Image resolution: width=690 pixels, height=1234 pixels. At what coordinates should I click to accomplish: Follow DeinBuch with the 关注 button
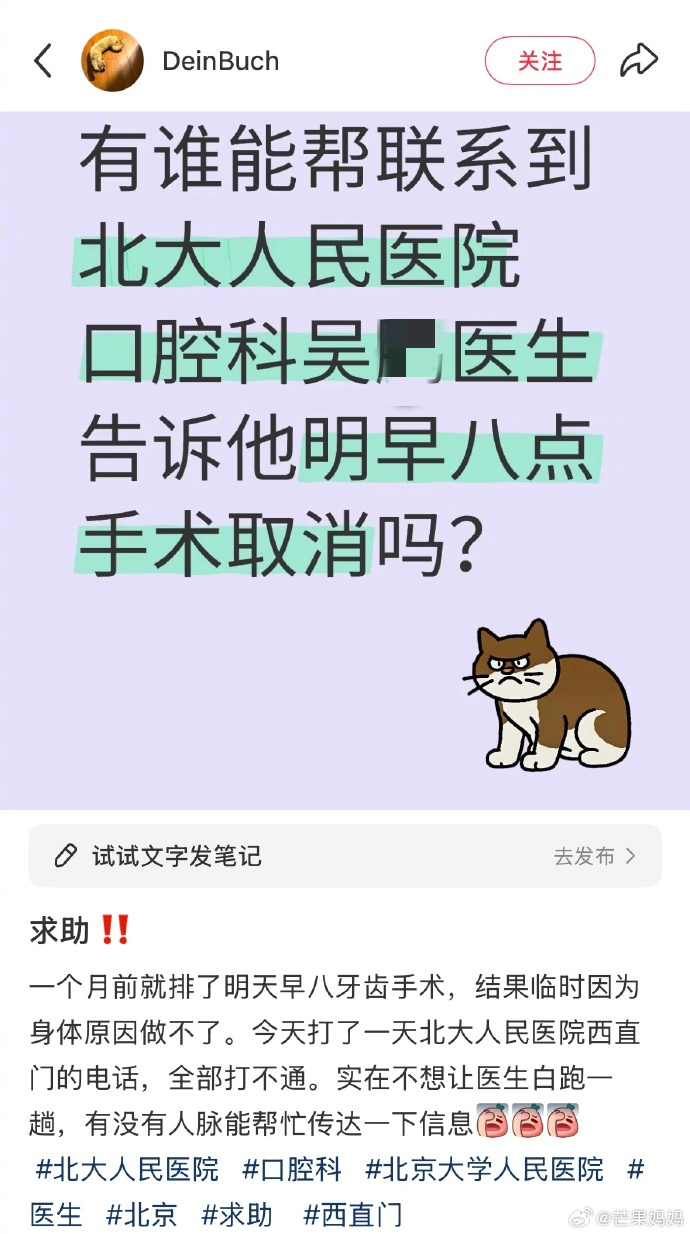[x=539, y=61]
